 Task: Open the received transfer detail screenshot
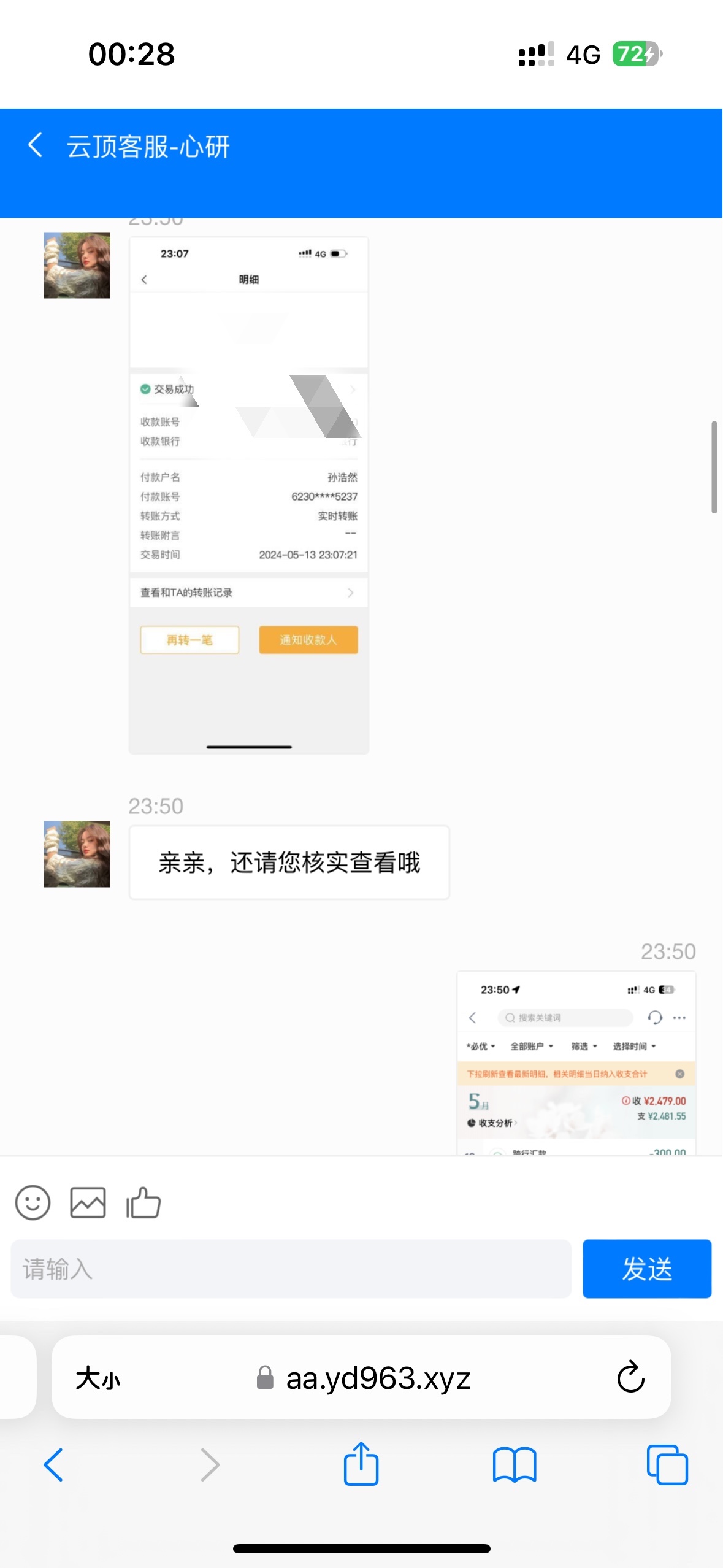(x=249, y=496)
